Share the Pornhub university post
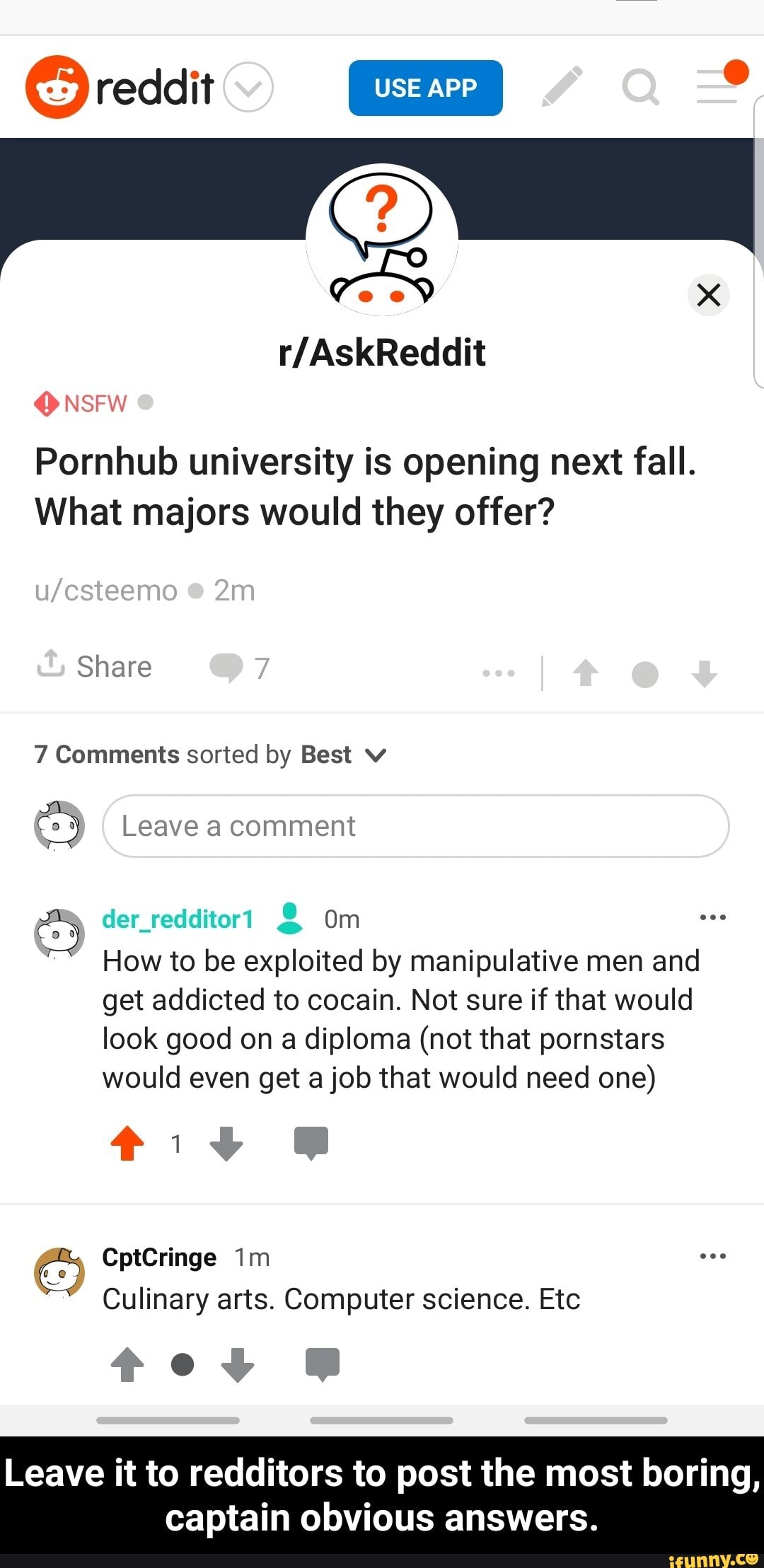 point(94,666)
